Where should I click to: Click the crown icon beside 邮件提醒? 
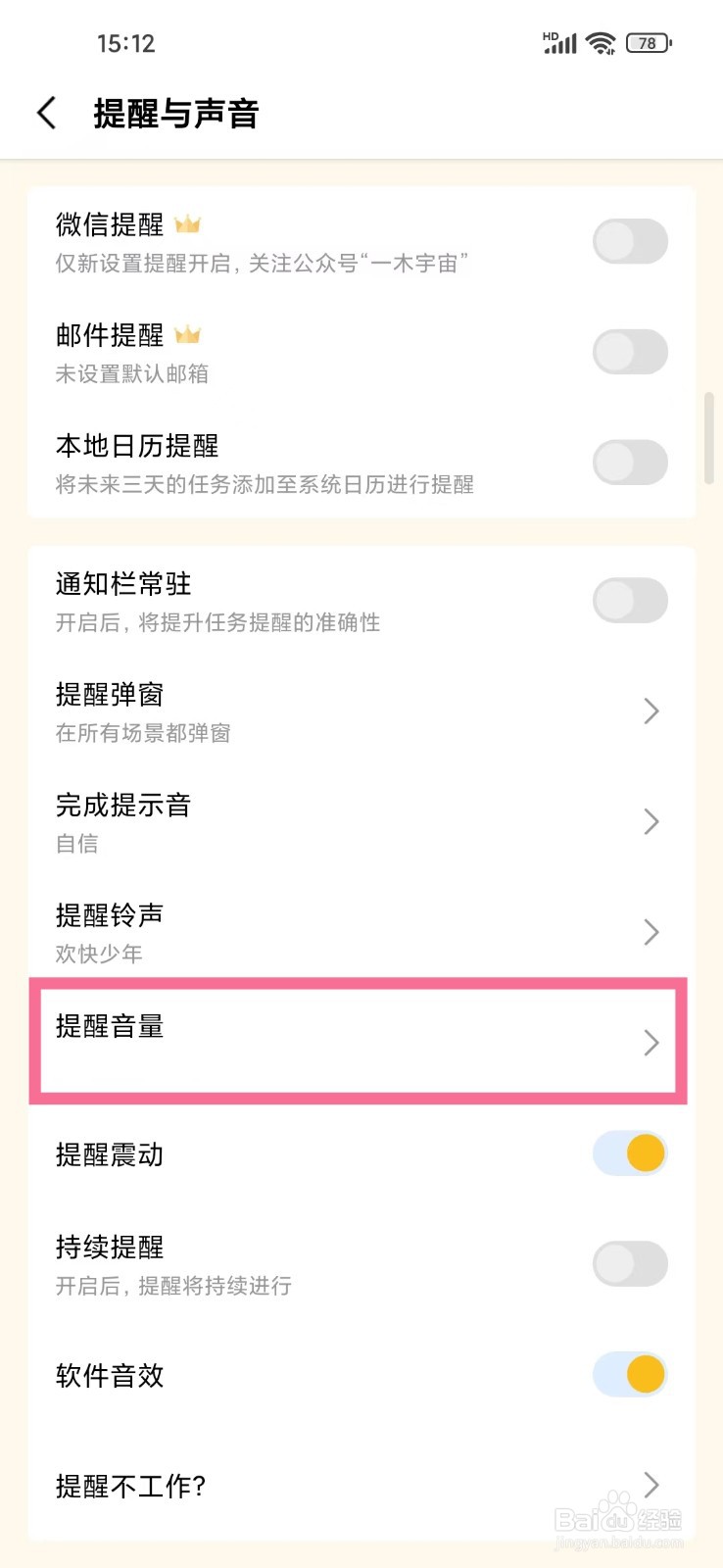click(x=188, y=334)
